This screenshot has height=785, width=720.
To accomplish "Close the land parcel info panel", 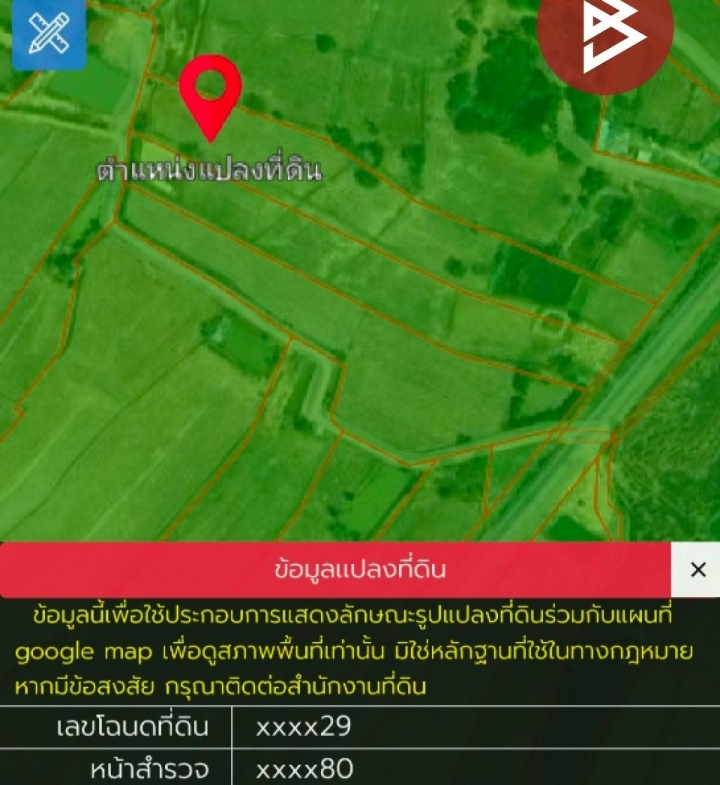I will coord(697,570).
